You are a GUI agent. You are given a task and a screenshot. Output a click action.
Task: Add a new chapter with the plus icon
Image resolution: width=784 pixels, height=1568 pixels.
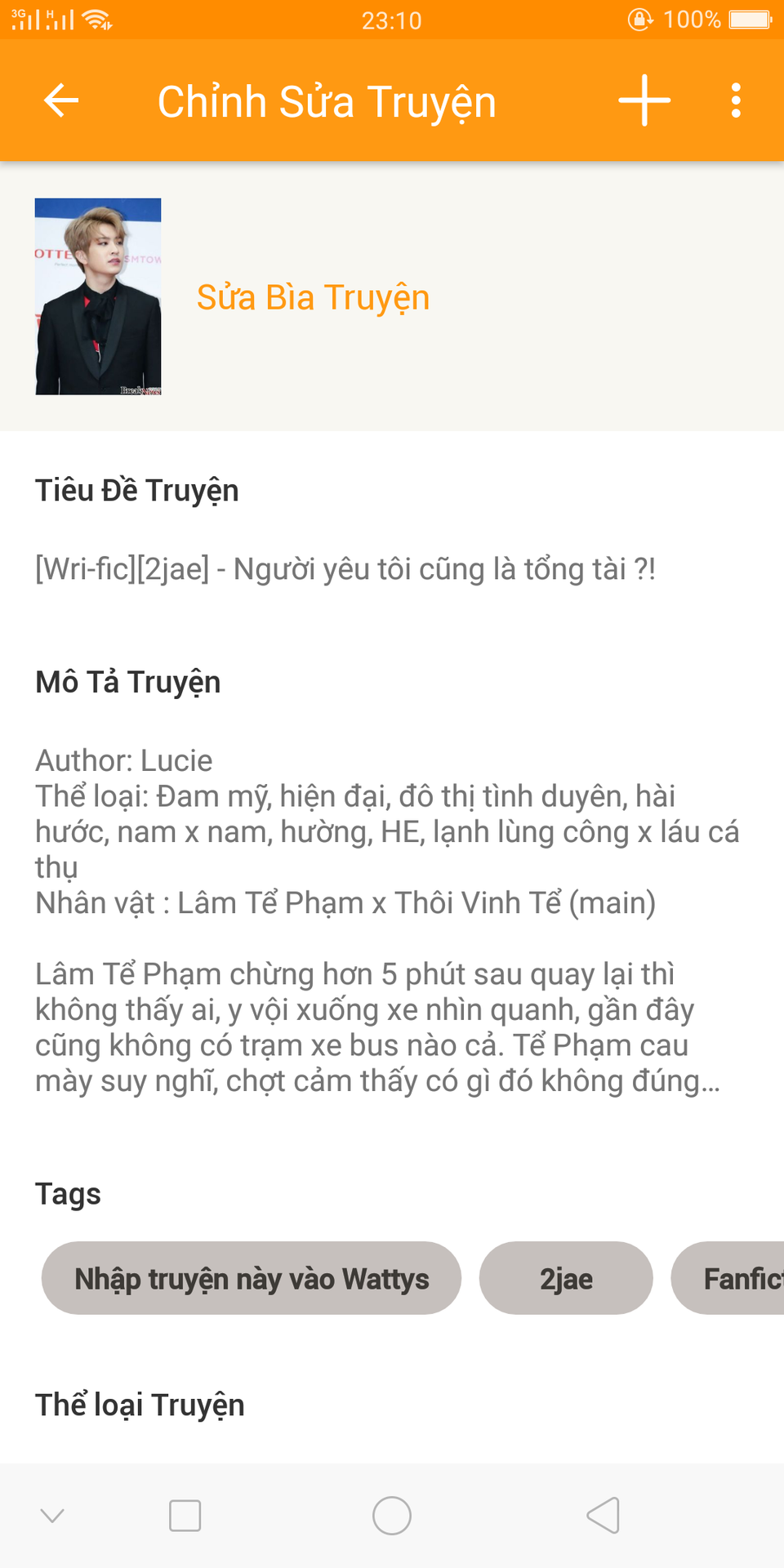tap(644, 101)
